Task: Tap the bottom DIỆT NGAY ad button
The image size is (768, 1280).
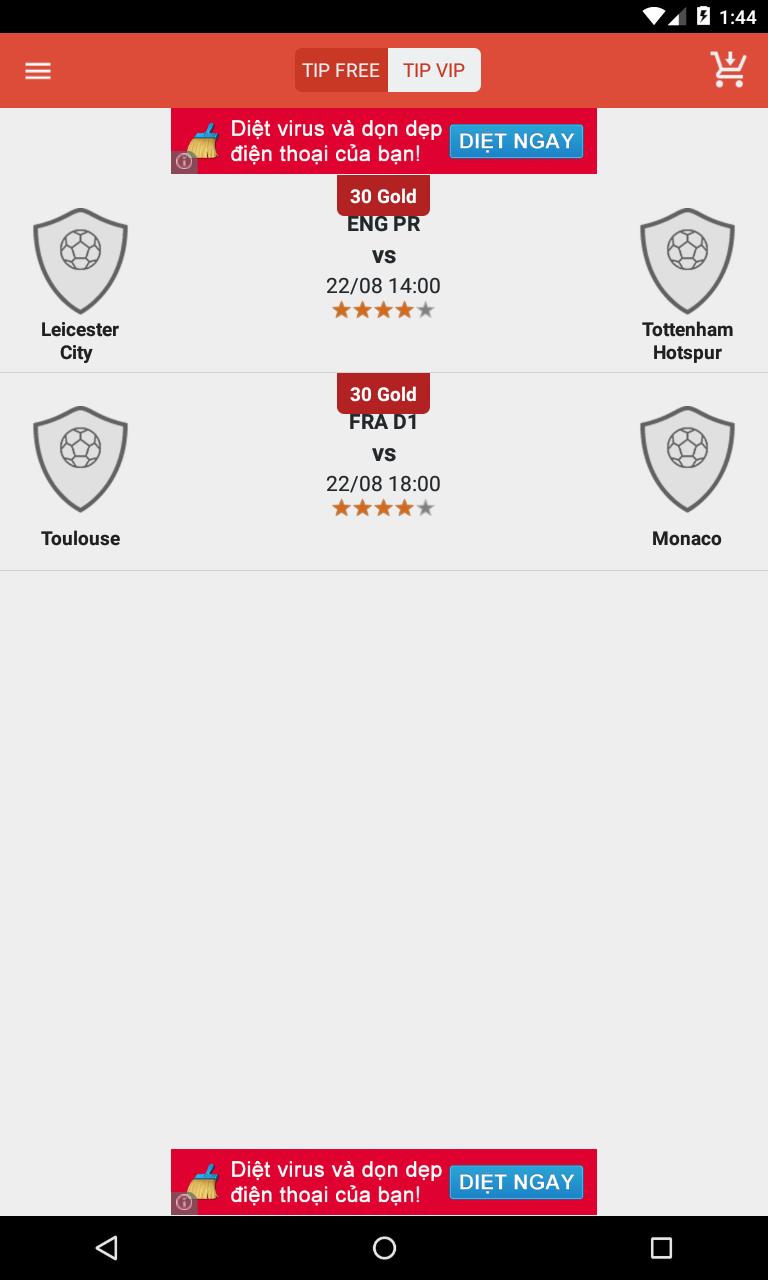Action: point(516,1182)
